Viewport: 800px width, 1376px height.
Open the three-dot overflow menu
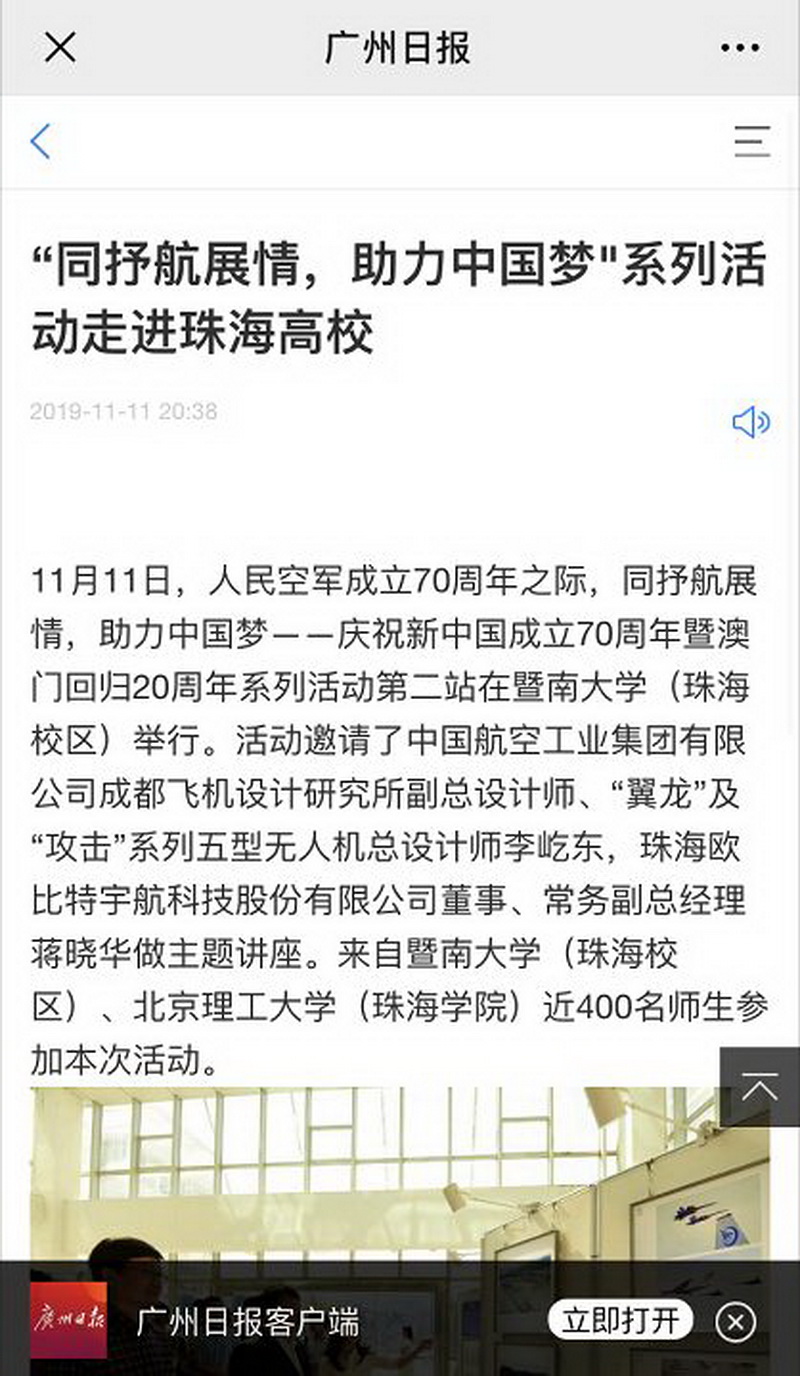740,48
